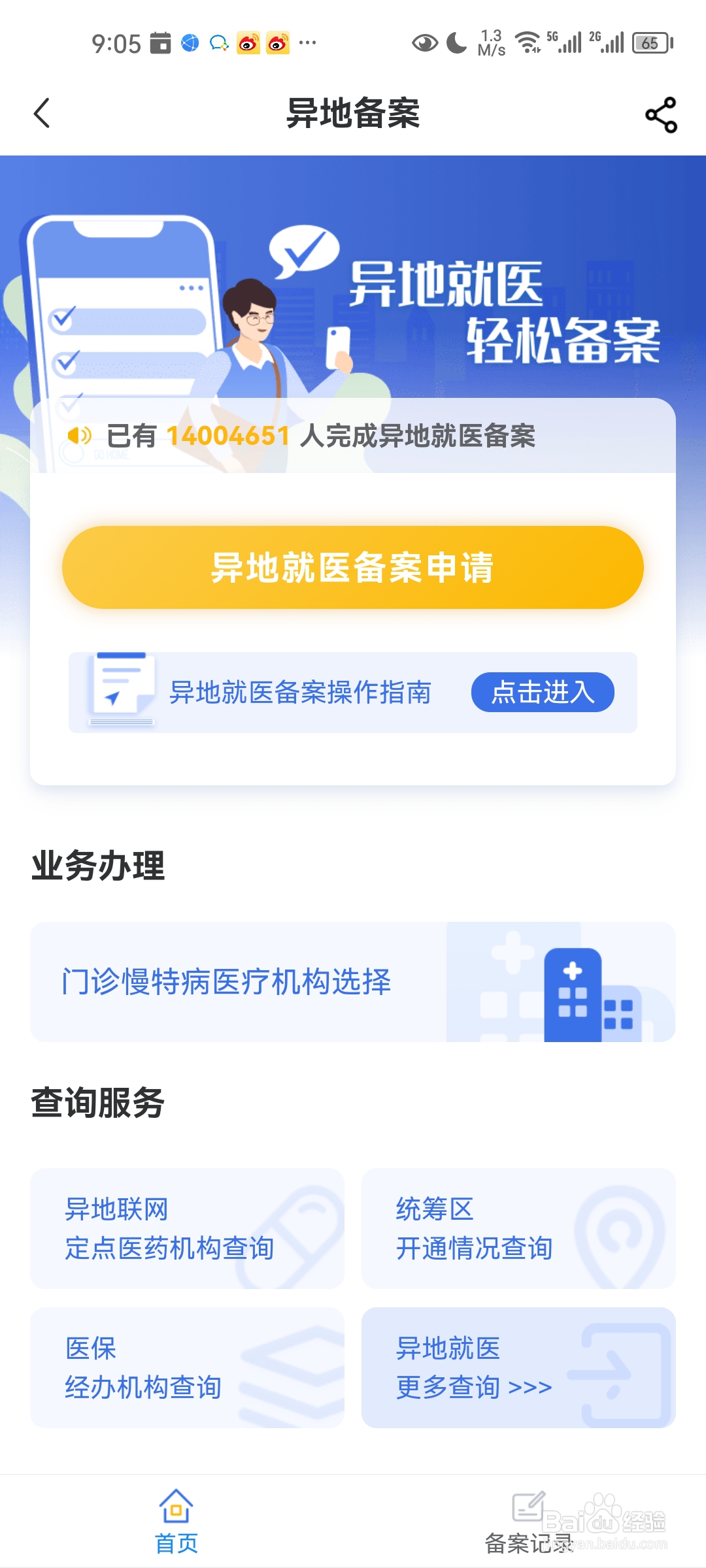Click the orange count 14004651
Image resolution: width=706 pixels, height=1568 pixels.
point(229,438)
